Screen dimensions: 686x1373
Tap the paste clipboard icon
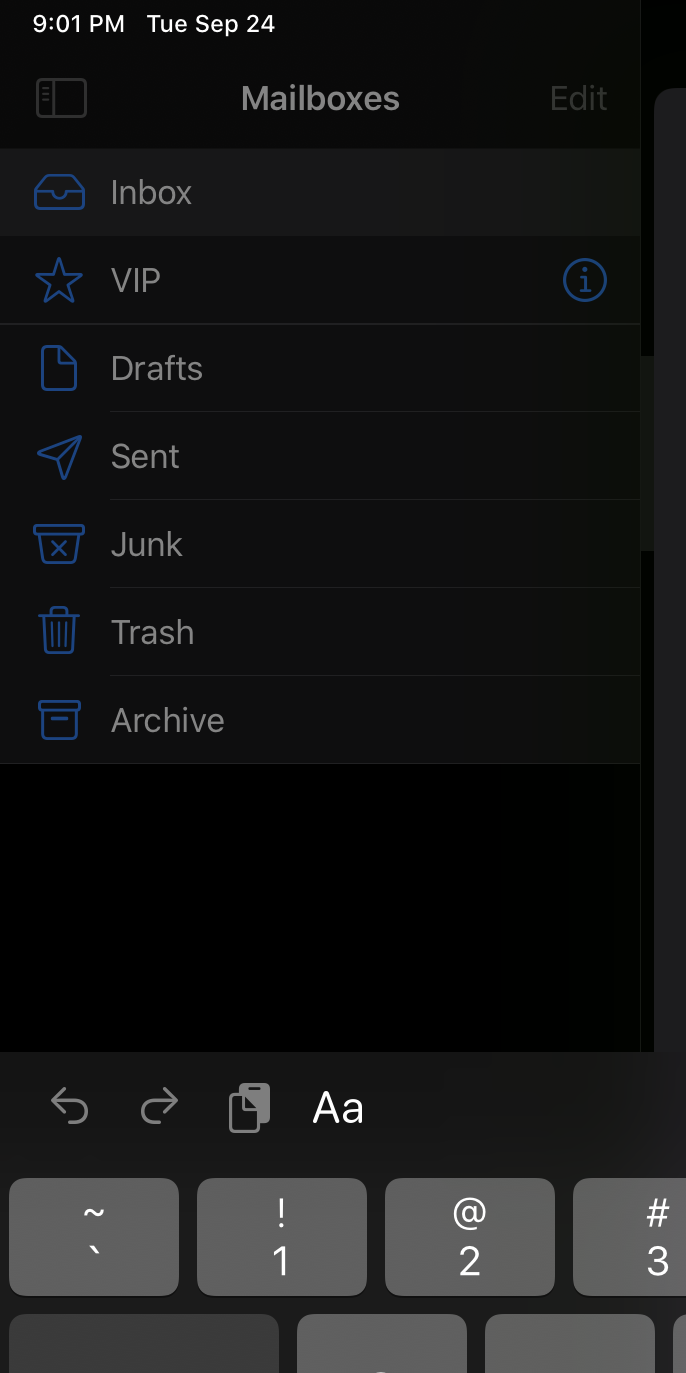[250, 1107]
